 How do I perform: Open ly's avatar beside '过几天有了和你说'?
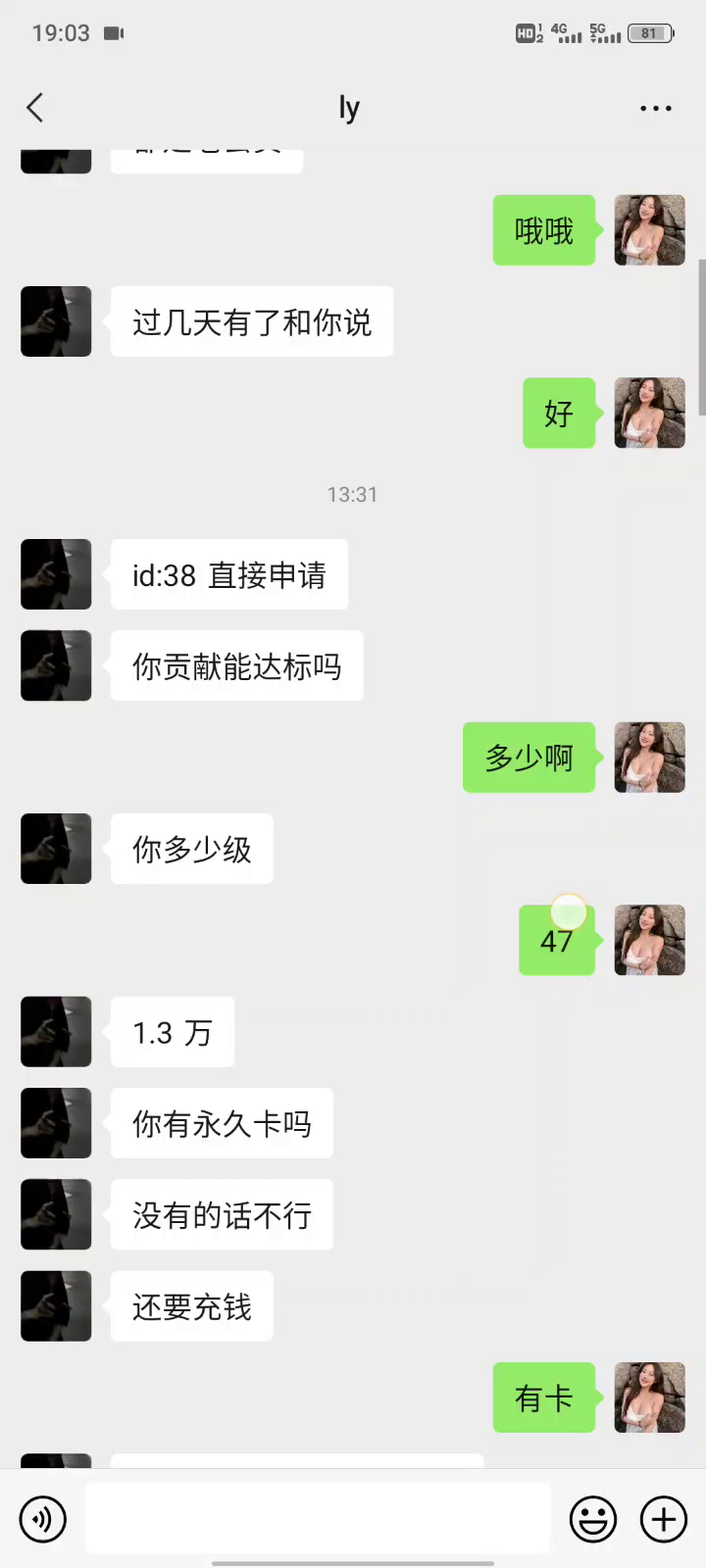click(x=56, y=321)
